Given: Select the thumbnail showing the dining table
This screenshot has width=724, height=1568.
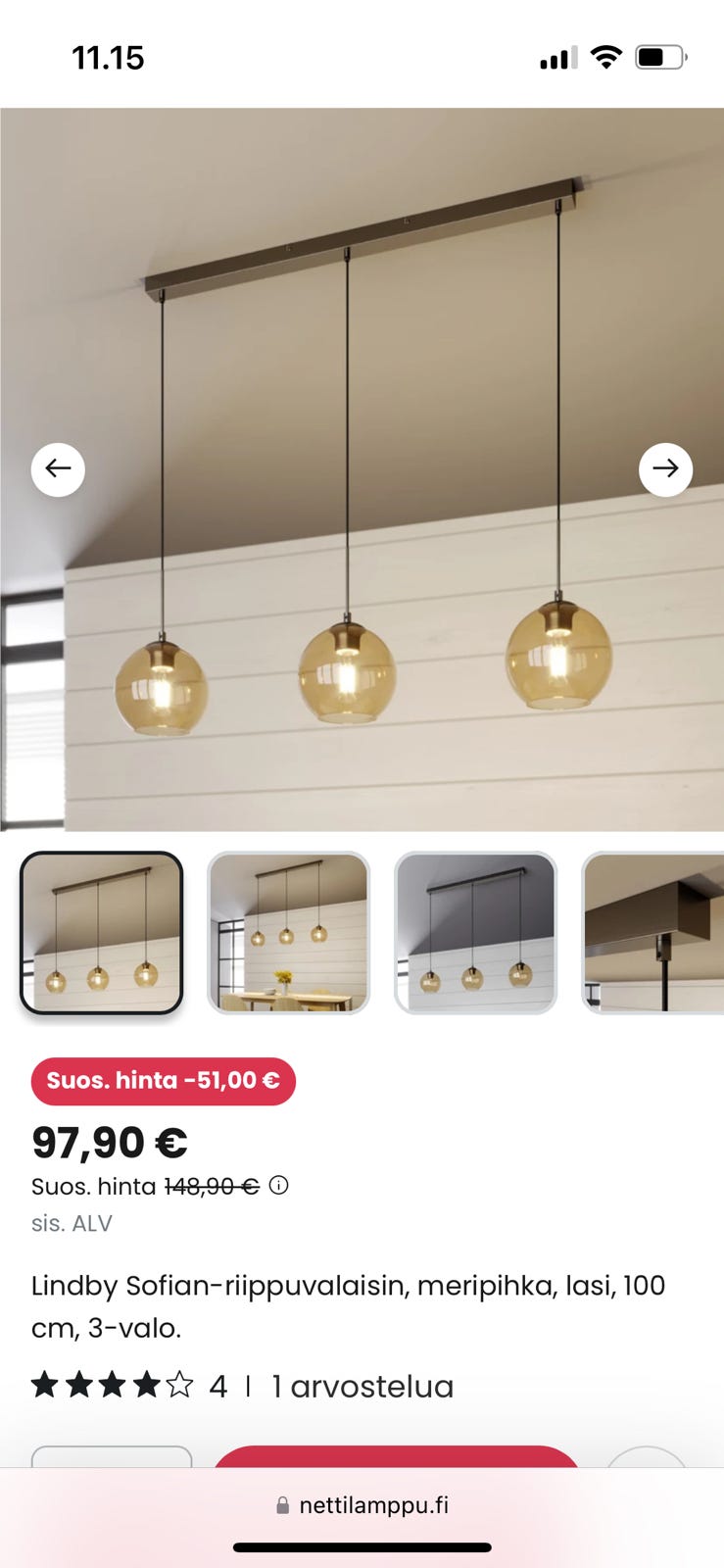Looking at the screenshot, I should point(289,932).
